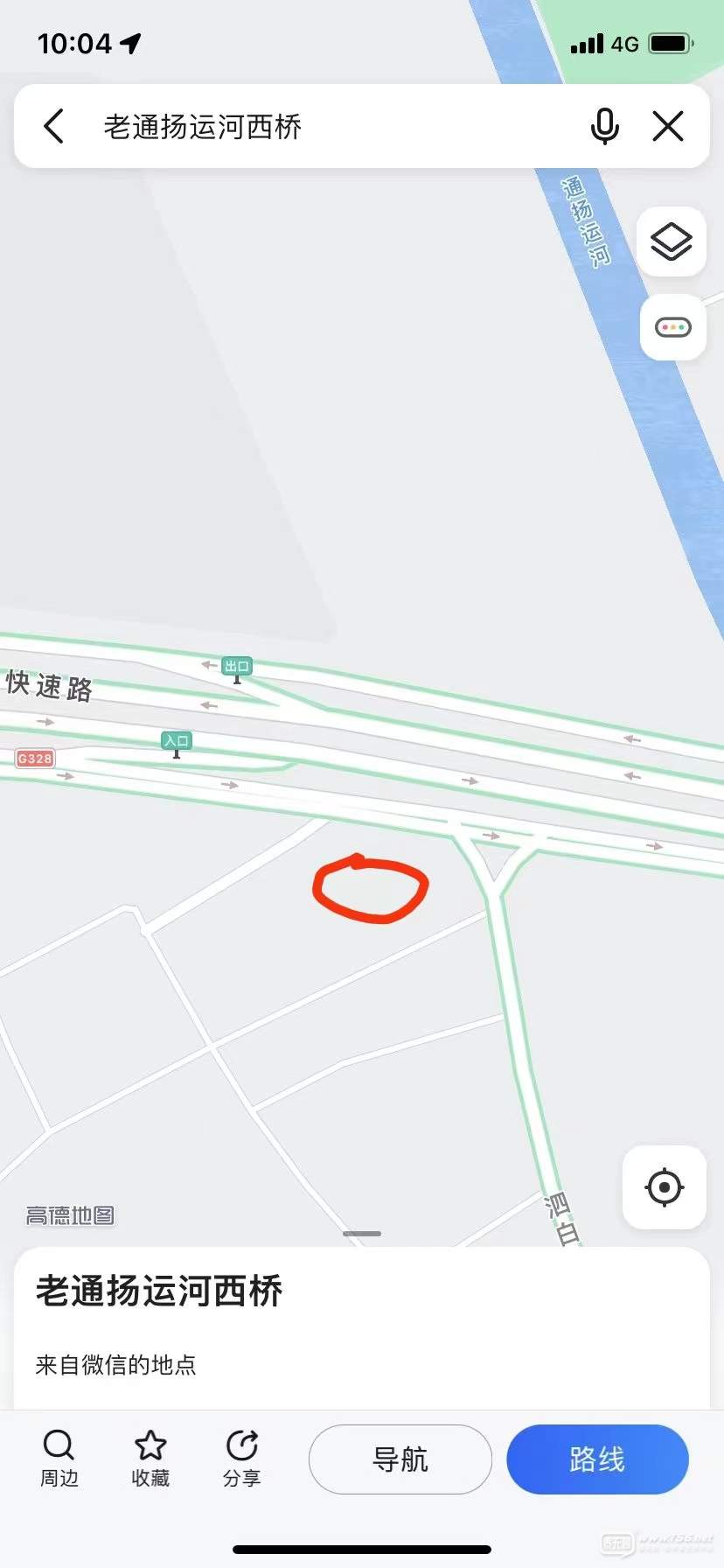Clear the search with the X button
This screenshot has width=724, height=1568.
click(x=668, y=126)
